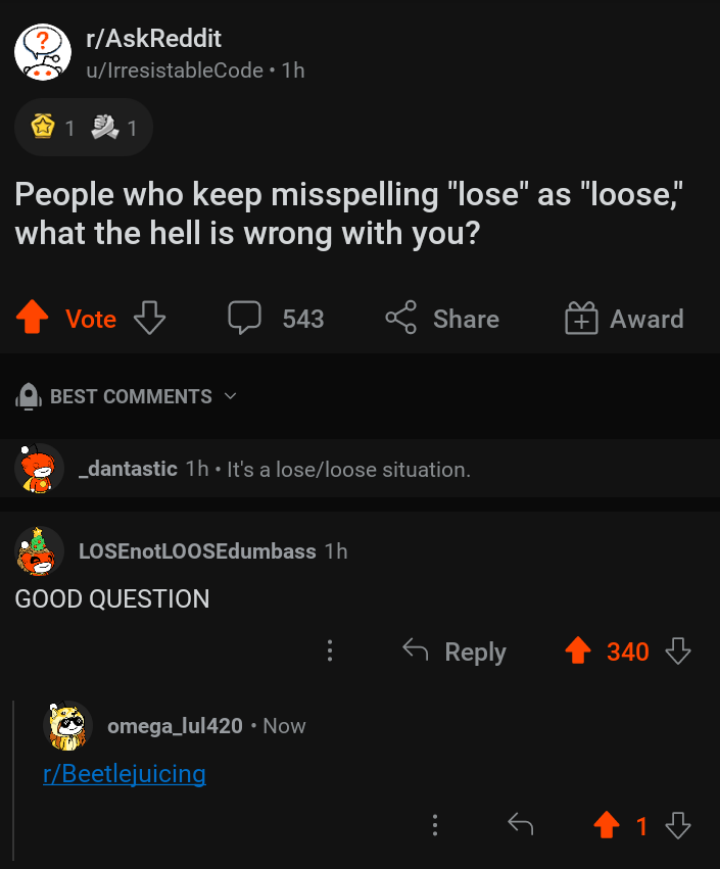Downvote the AskReddit post
This screenshot has width=720, height=869.
pos(148,318)
